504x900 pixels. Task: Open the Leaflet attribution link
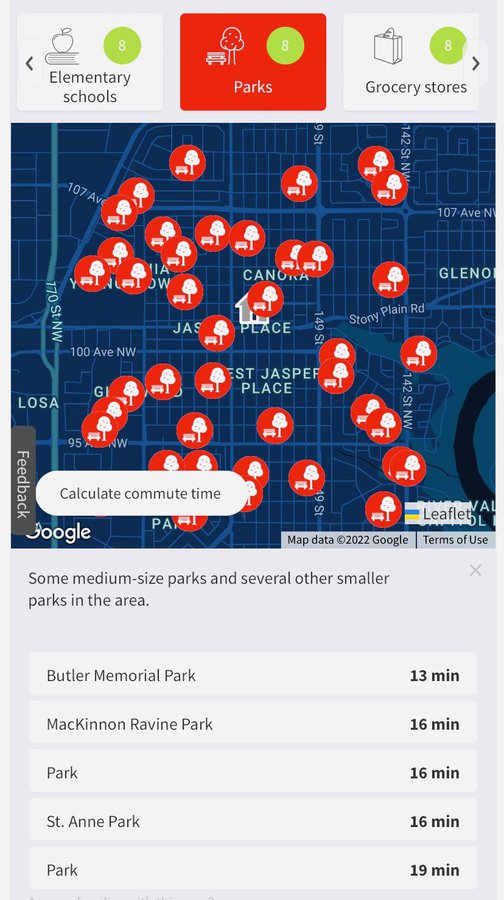click(x=447, y=514)
